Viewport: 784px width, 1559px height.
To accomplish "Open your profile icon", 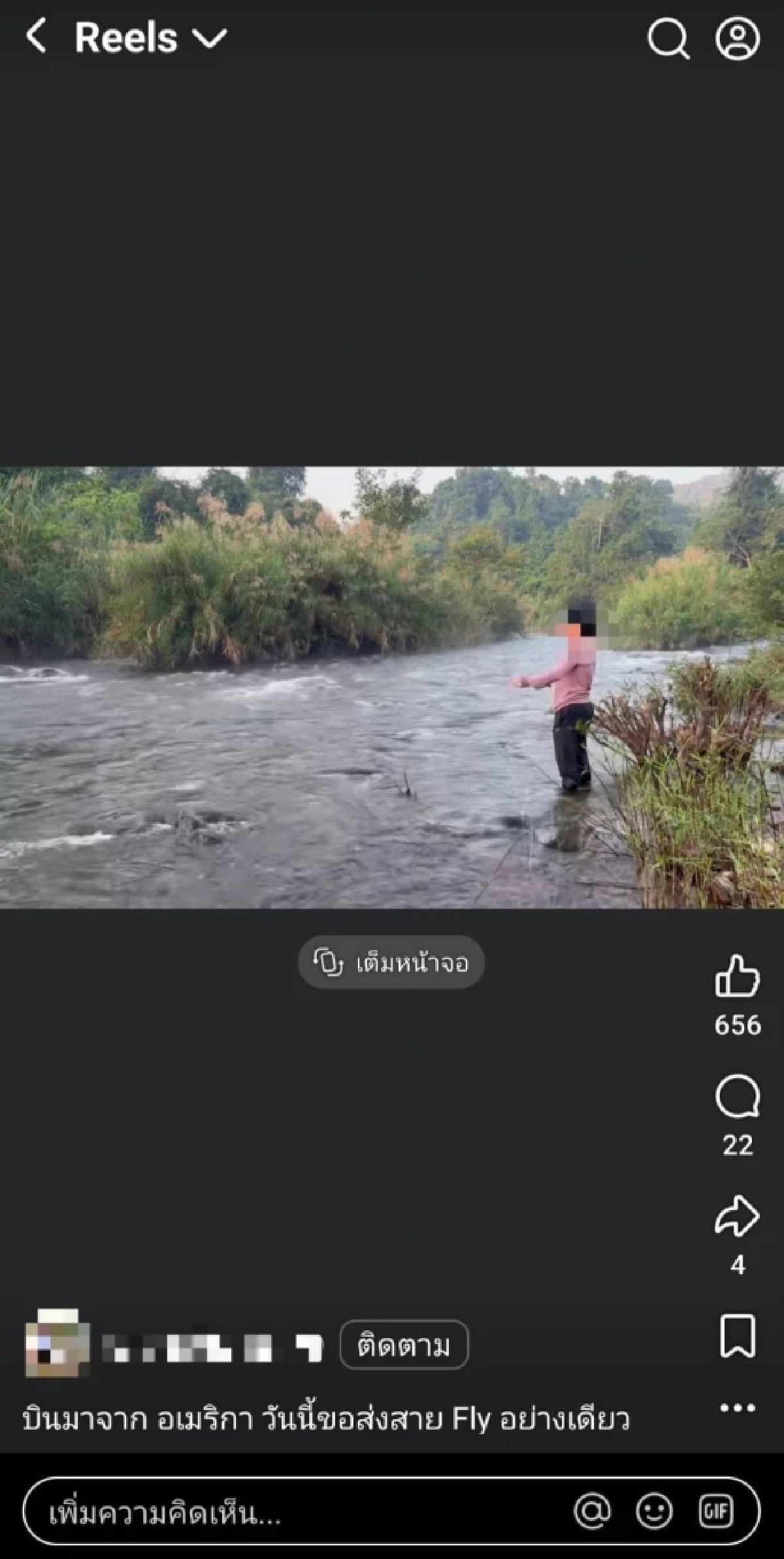I will click(x=738, y=38).
